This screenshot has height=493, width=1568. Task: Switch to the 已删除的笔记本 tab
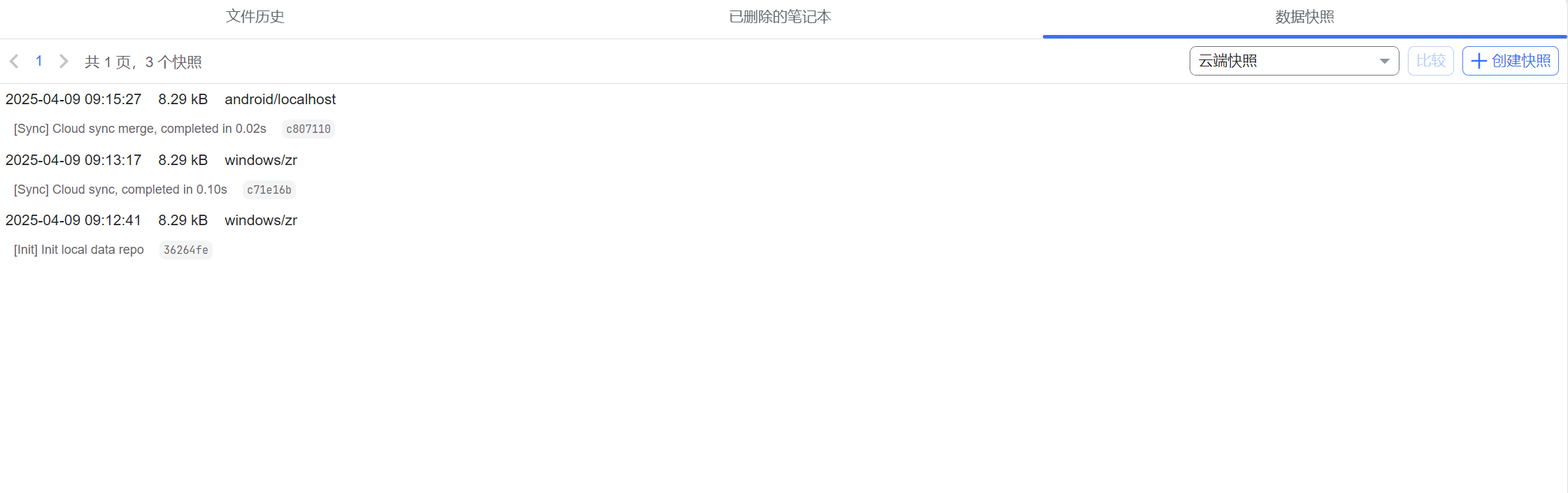click(780, 17)
